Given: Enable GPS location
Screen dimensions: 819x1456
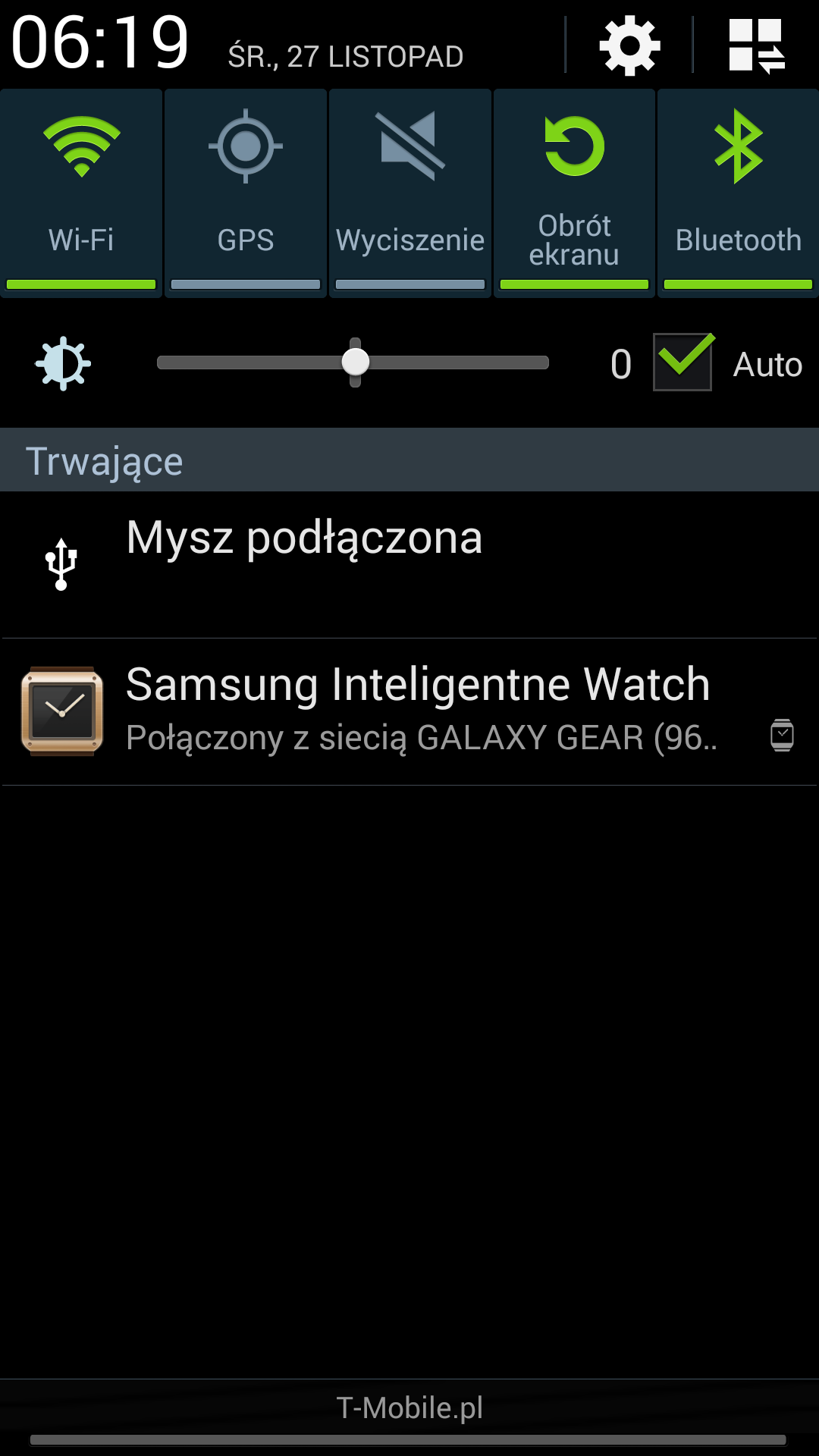Looking at the screenshot, I should [x=246, y=193].
